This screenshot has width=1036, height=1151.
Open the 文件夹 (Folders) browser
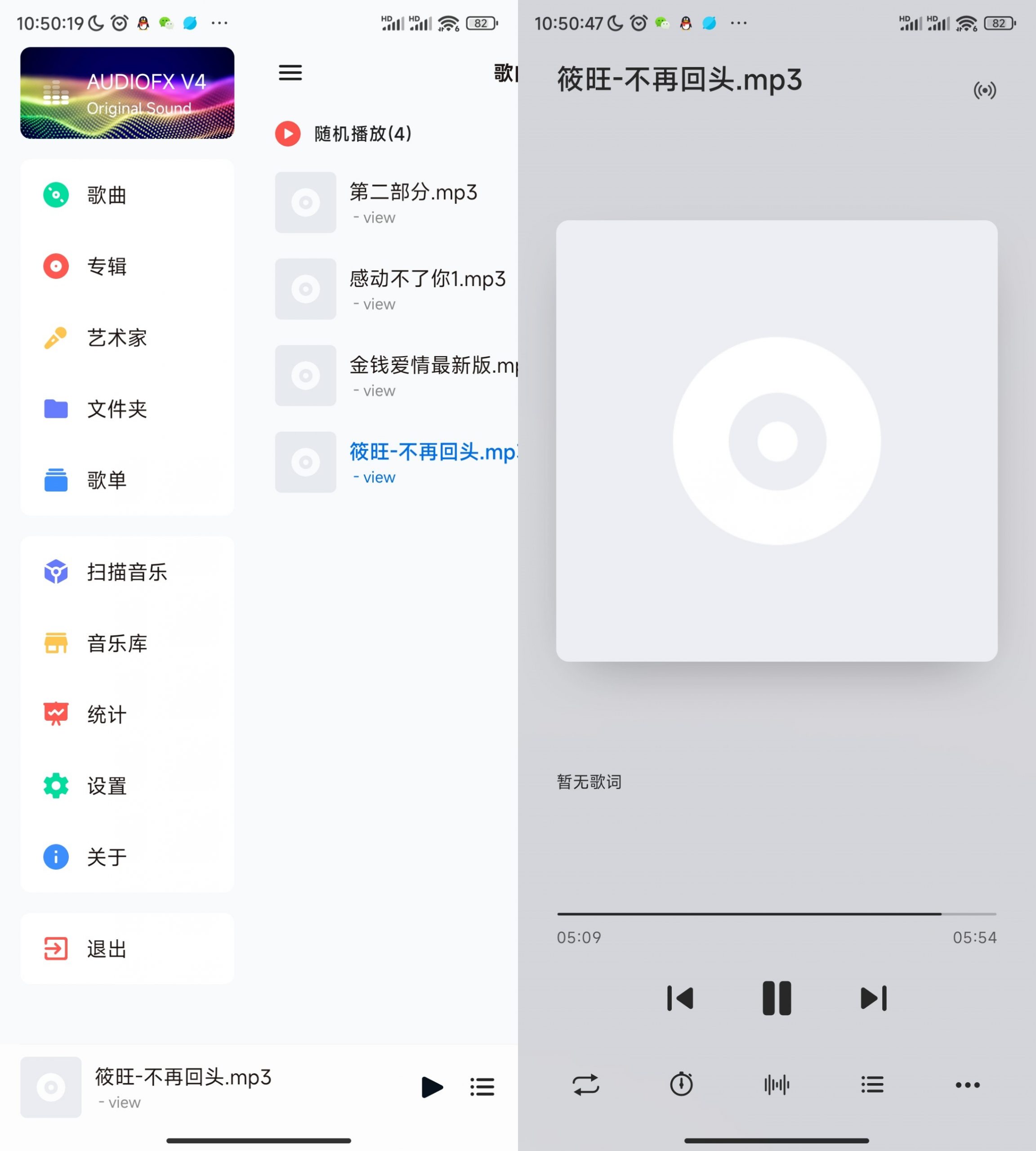point(117,409)
